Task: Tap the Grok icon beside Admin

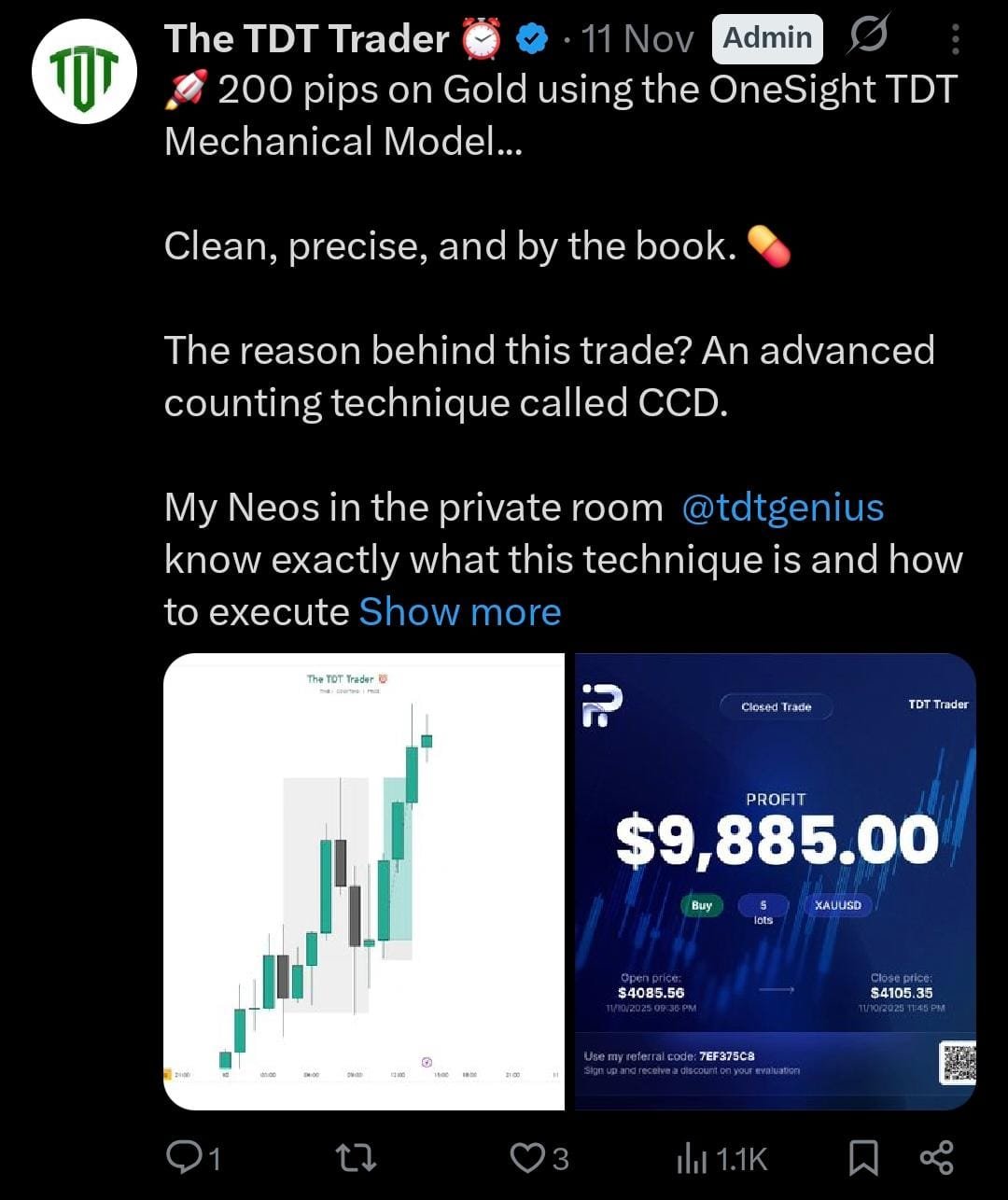Action: (x=869, y=36)
